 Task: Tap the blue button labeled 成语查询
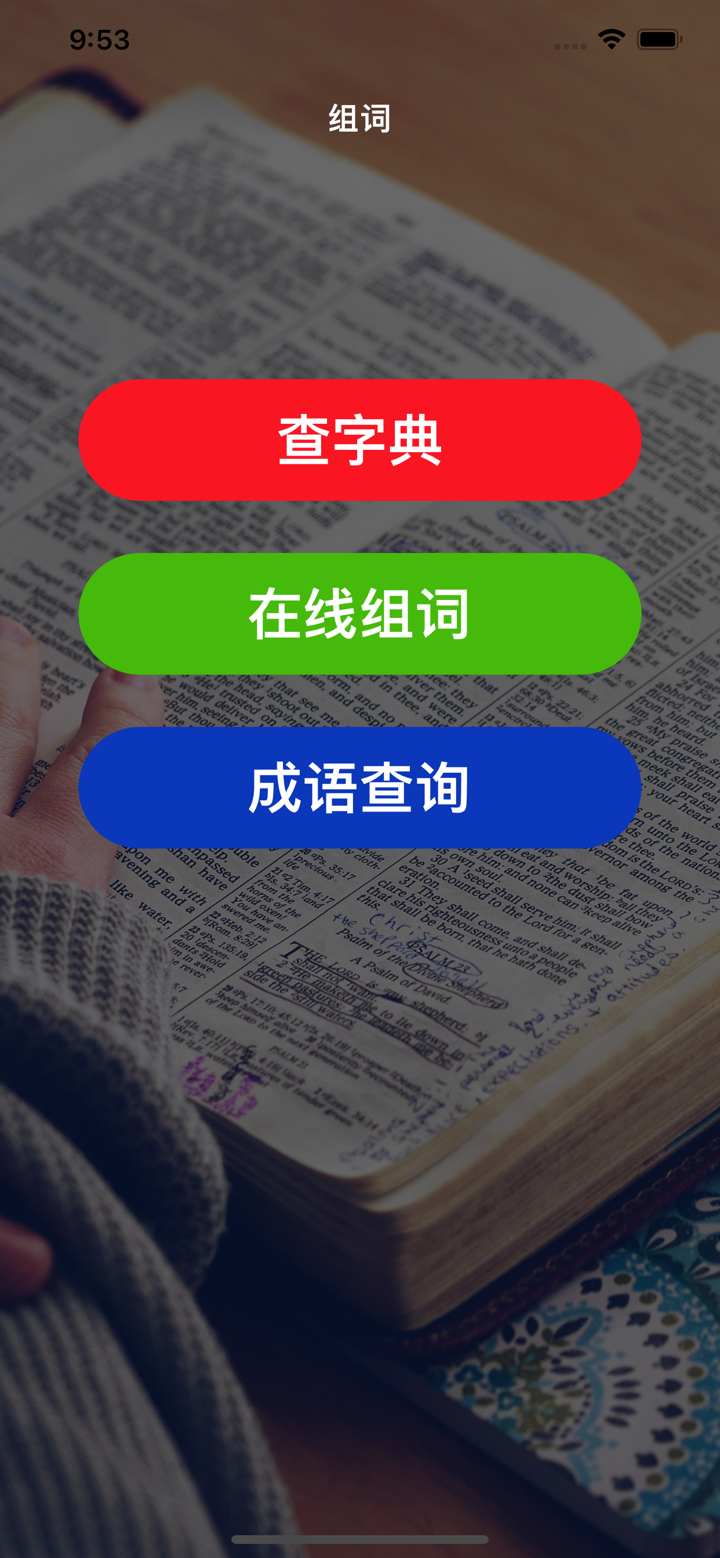[360, 787]
